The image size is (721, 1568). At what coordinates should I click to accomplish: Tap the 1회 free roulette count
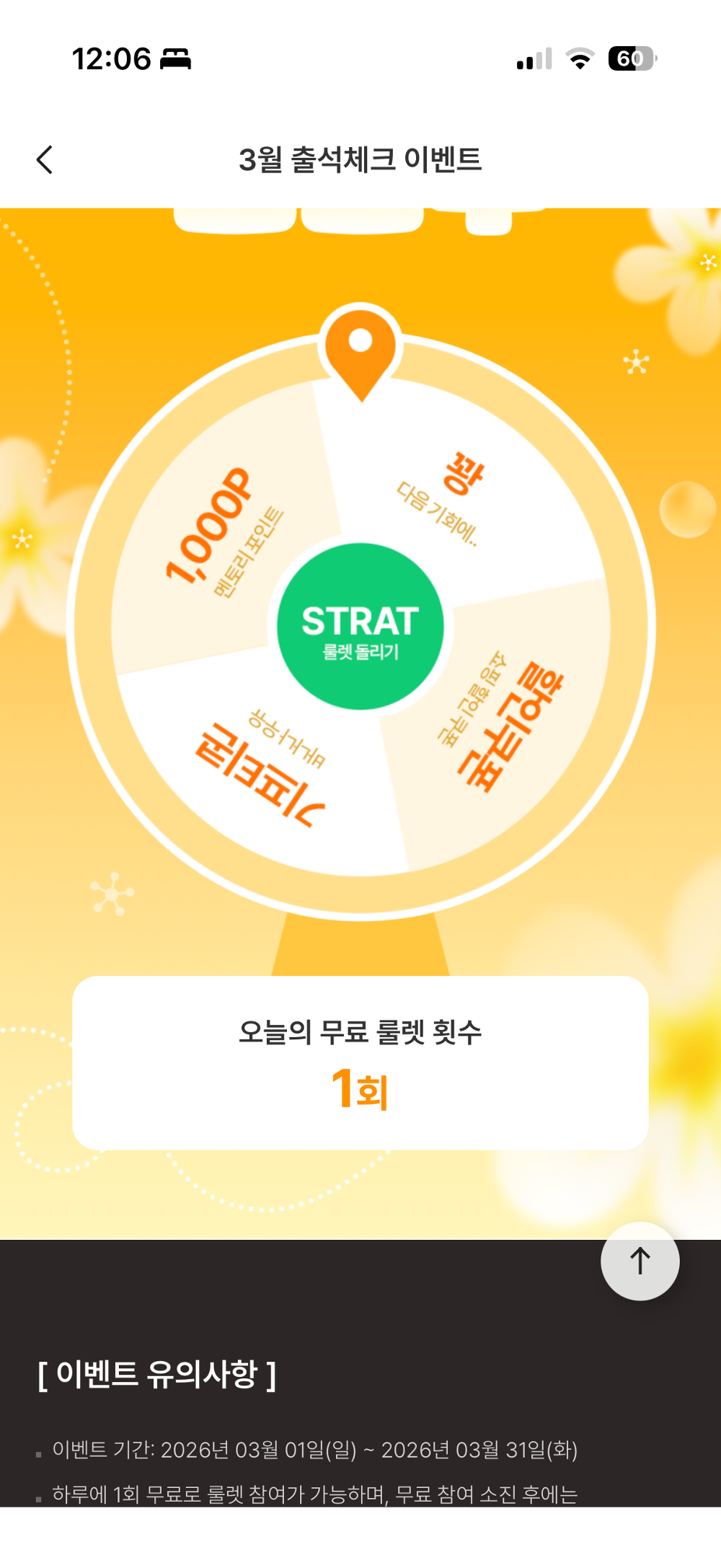click(x=360, y=1091)
